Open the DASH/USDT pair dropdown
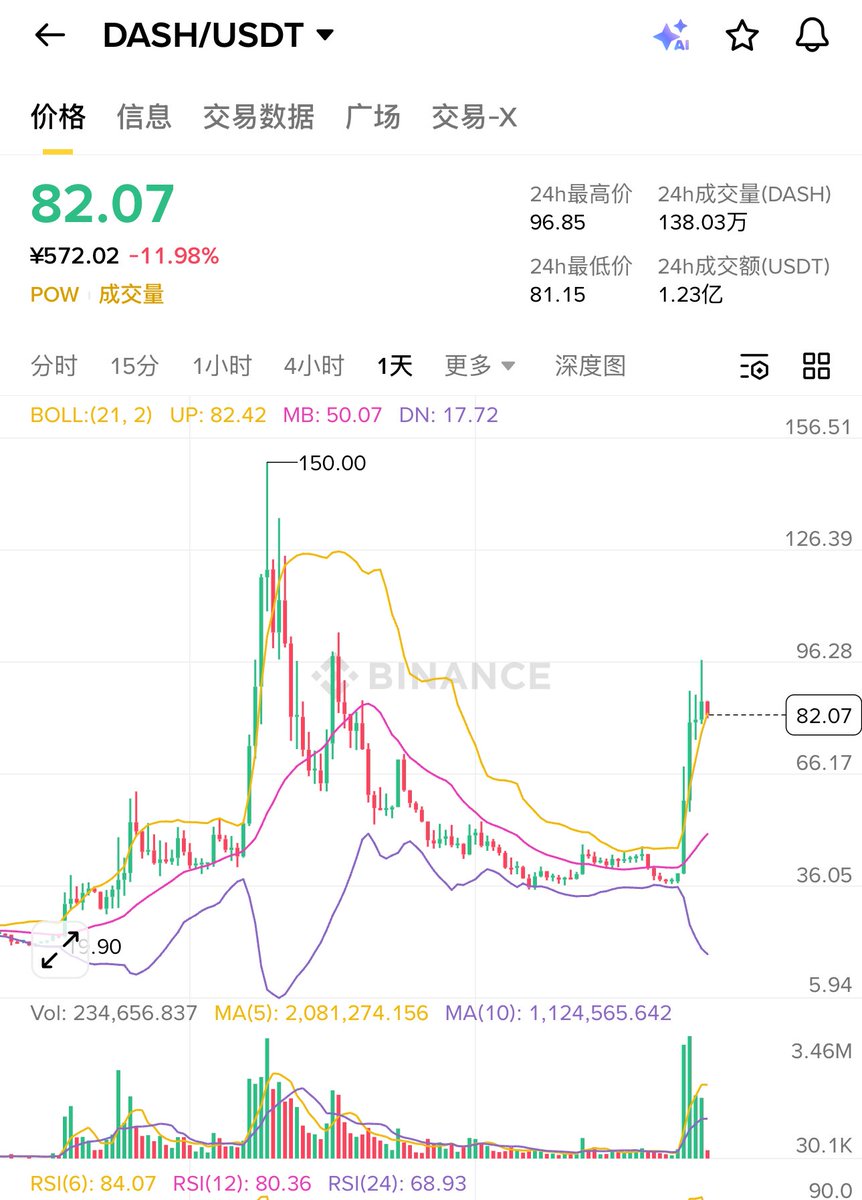Screen dimensions: 862x1200 tap(324, 36)
